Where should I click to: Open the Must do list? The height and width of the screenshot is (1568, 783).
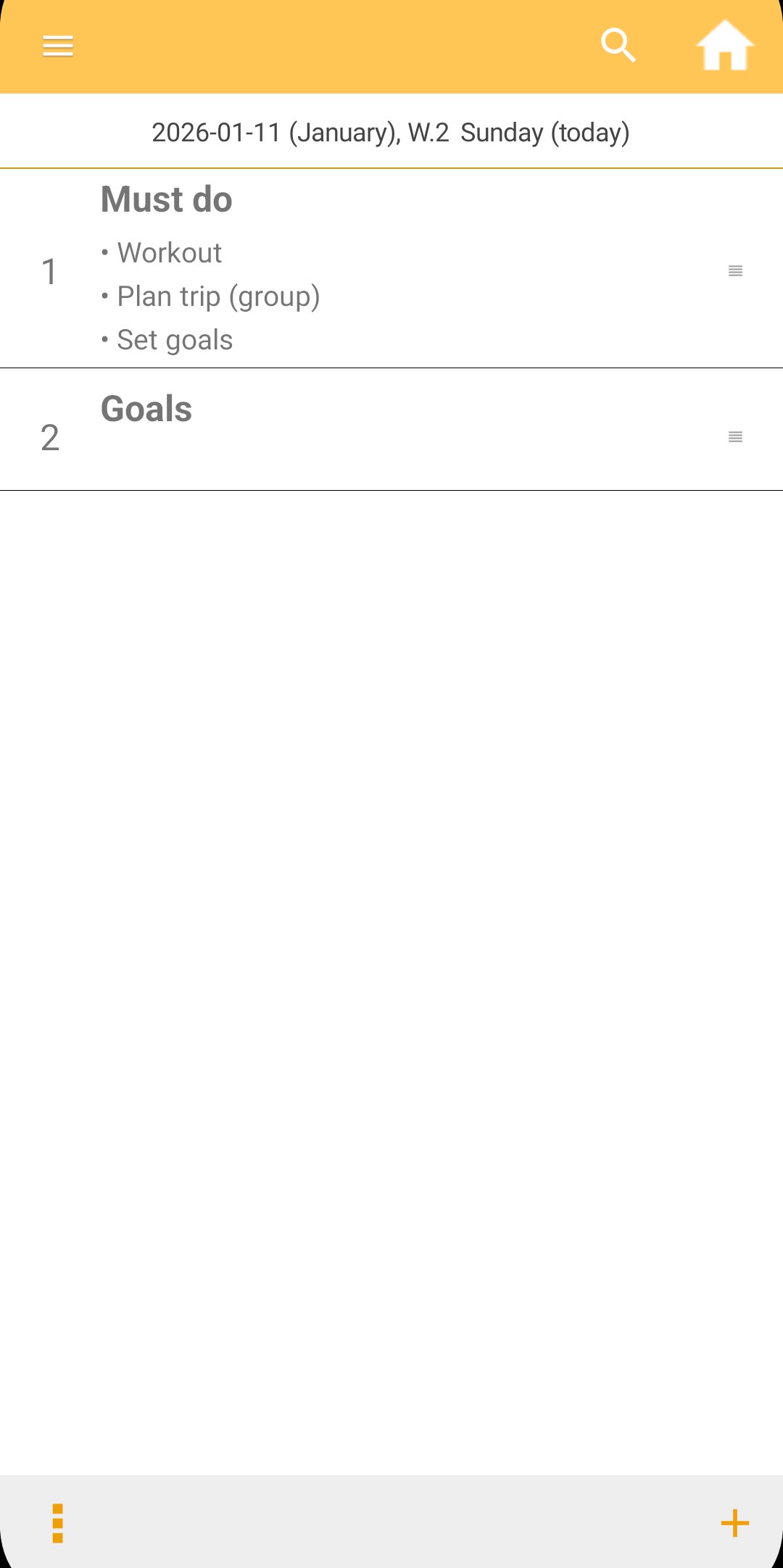pos(167,200)
